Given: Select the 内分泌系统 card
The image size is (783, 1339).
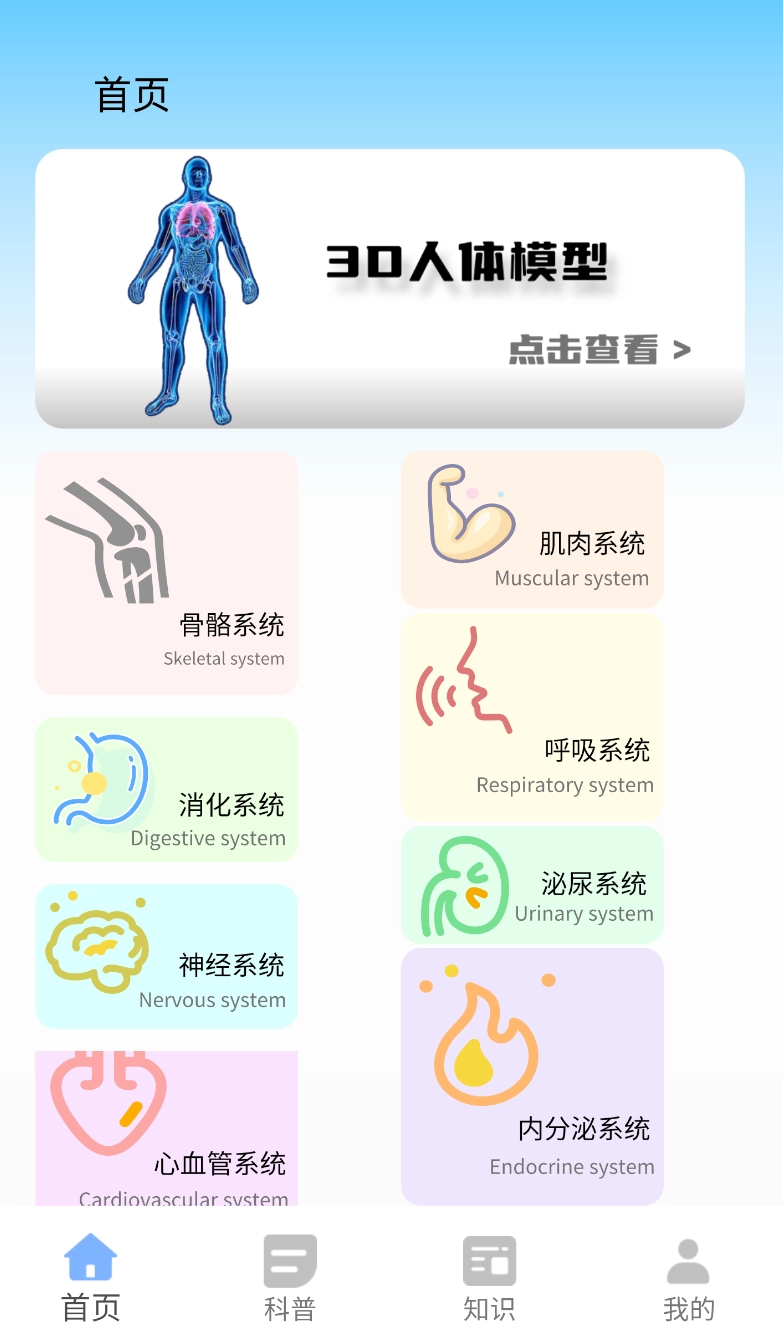Looking at the screenshot, I should click(531, 1076).
